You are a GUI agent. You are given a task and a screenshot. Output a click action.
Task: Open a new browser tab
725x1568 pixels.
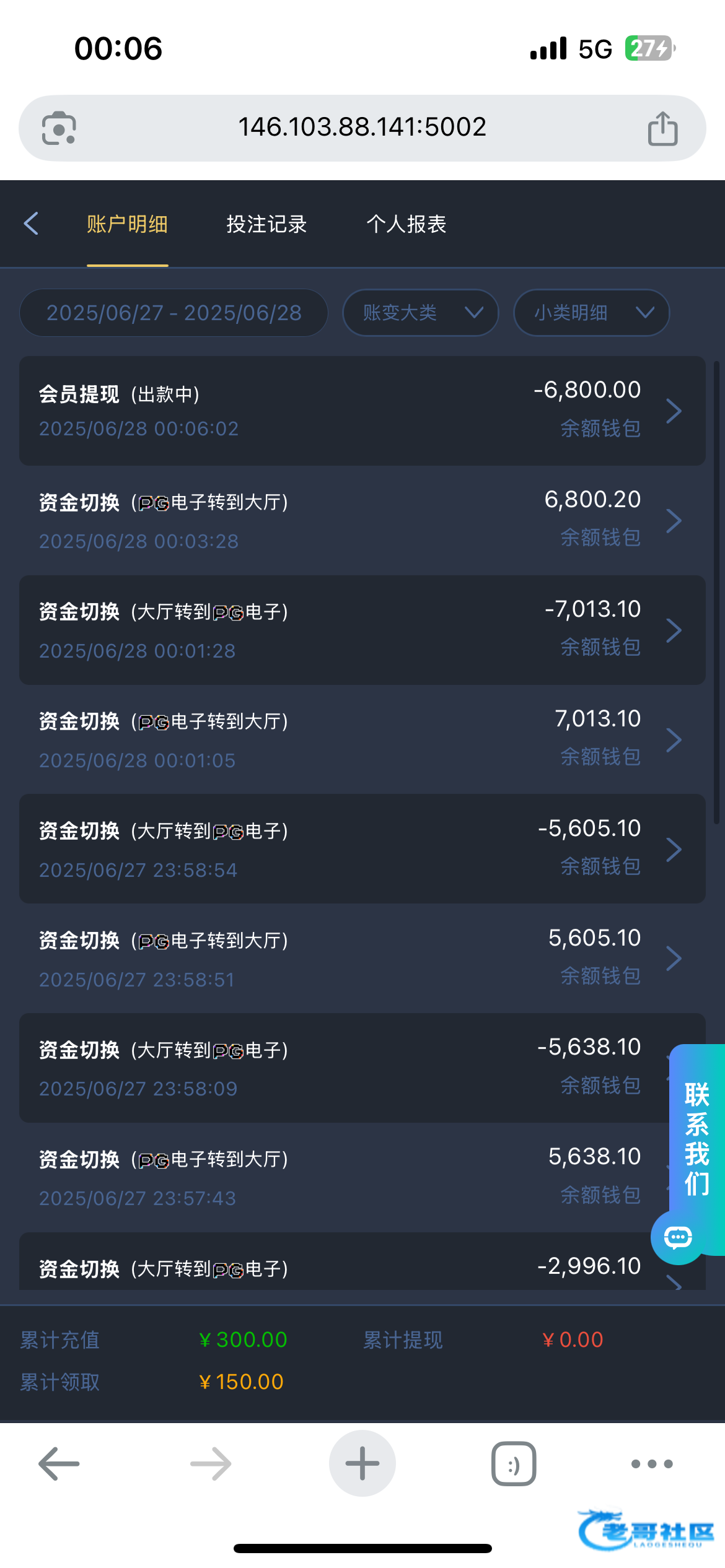pos(362,1463)
